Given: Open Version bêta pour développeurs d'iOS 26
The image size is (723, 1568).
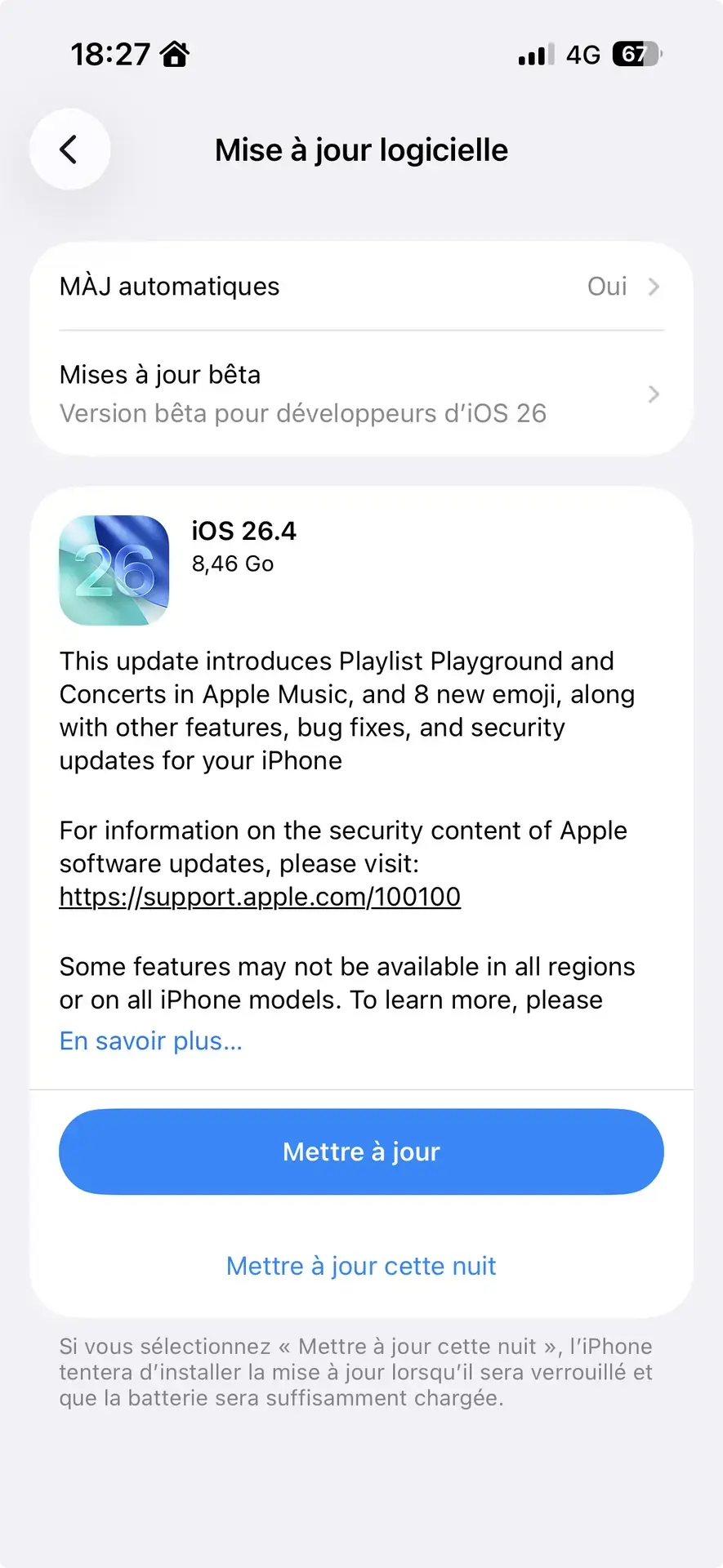Looking at the screenshot, I should pyautogui.click(x=302, y=394).
